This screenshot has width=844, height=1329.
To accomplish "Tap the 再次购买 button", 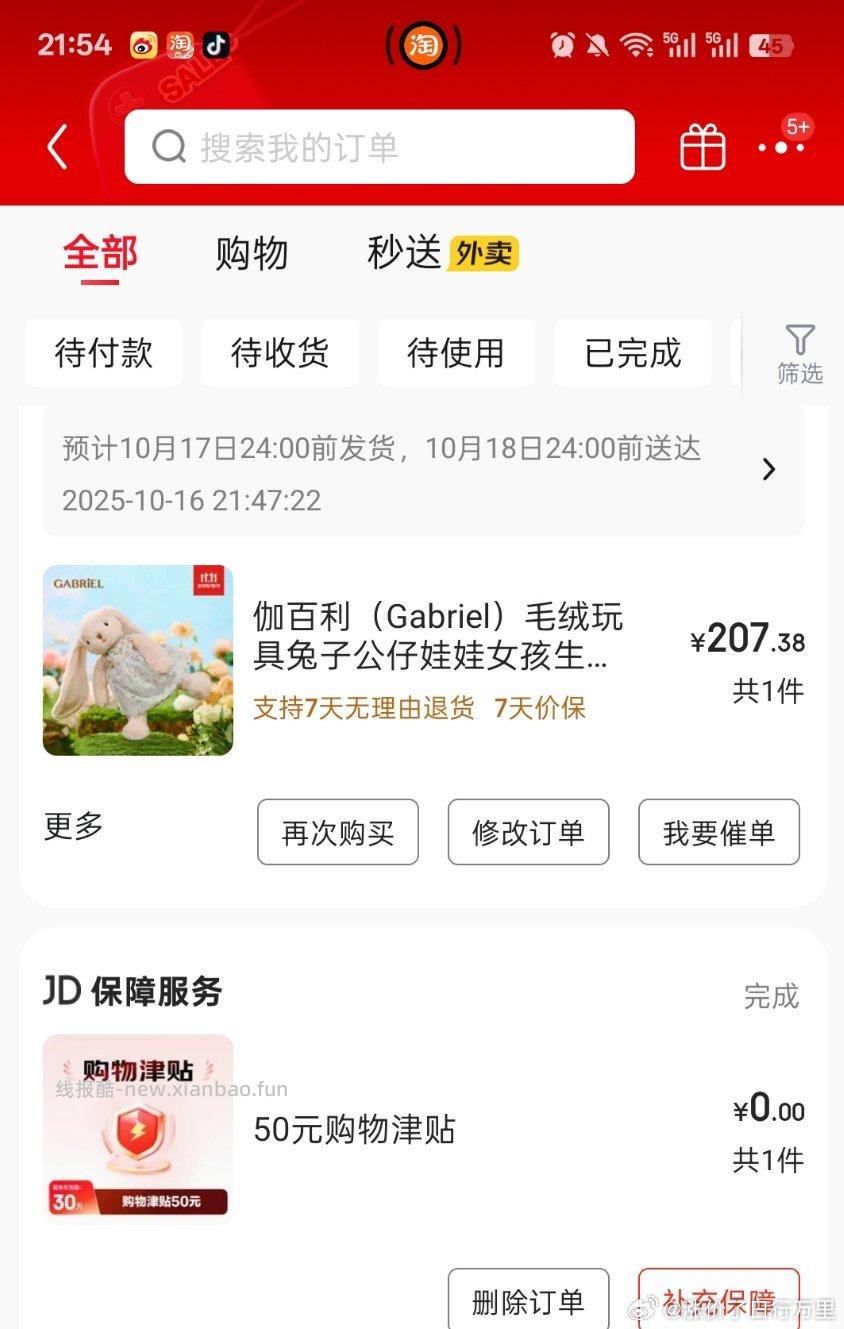I will click(337, 832).
